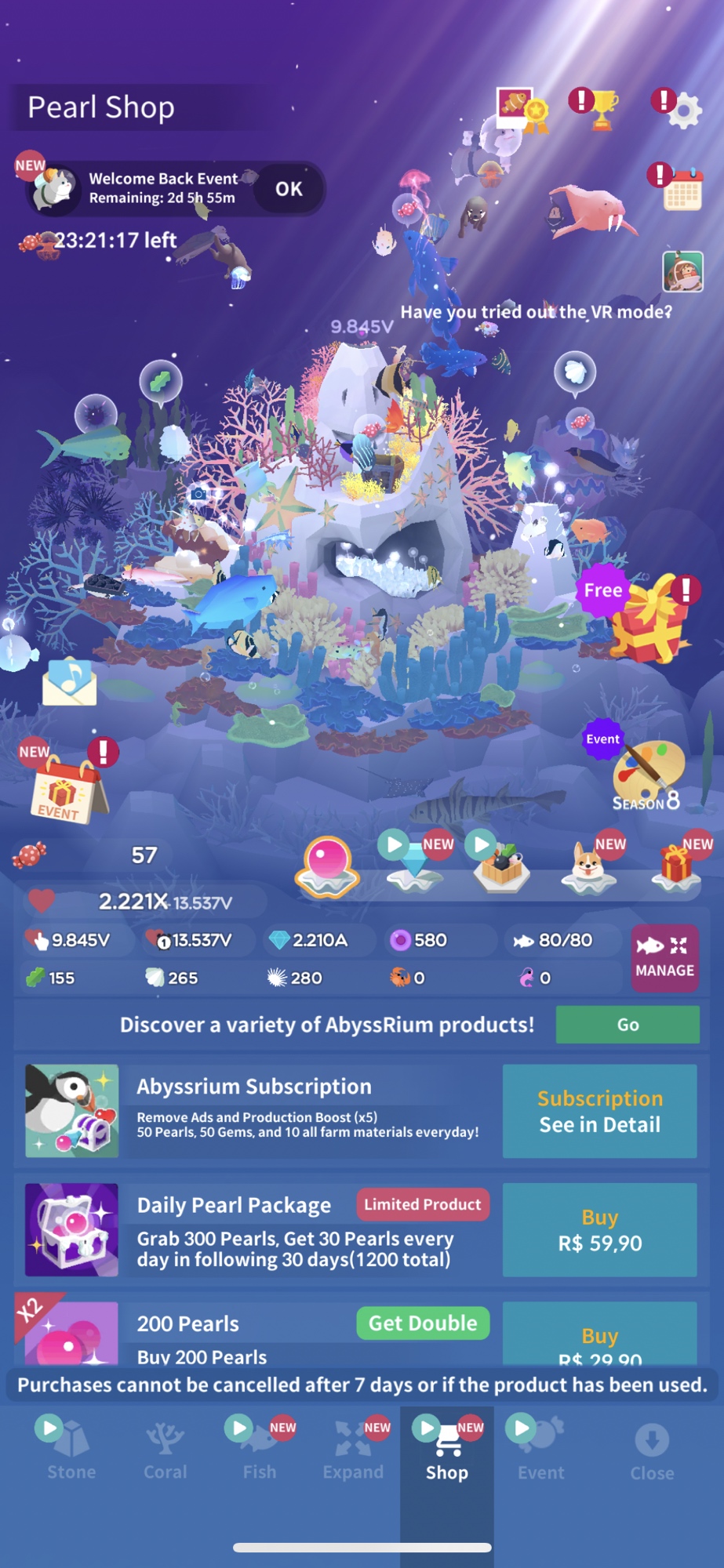Tap Go to discover AbyssRium products
The width and height of the screenshot is (724, 1568).
(x=627, y=1025)
